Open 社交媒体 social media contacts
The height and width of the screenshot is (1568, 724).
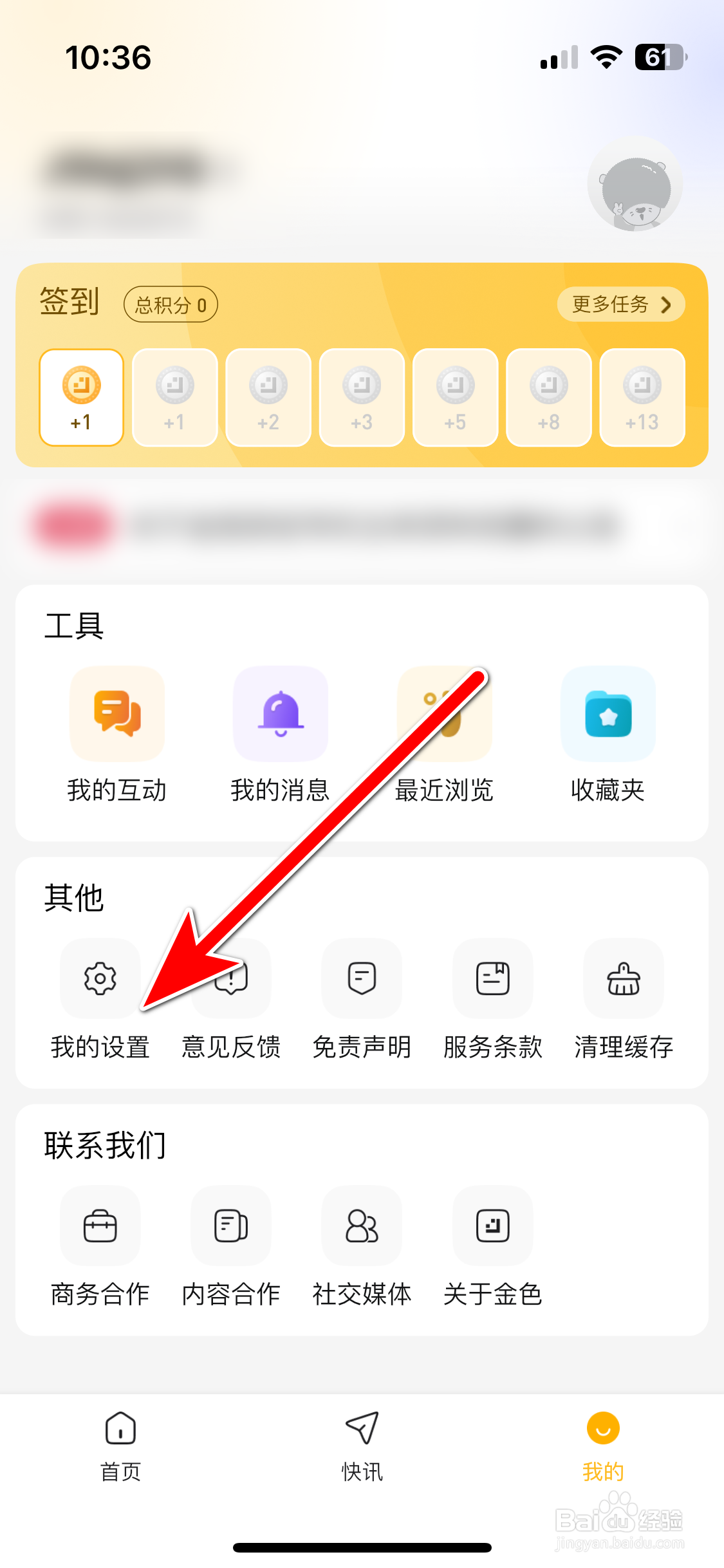362,1226
